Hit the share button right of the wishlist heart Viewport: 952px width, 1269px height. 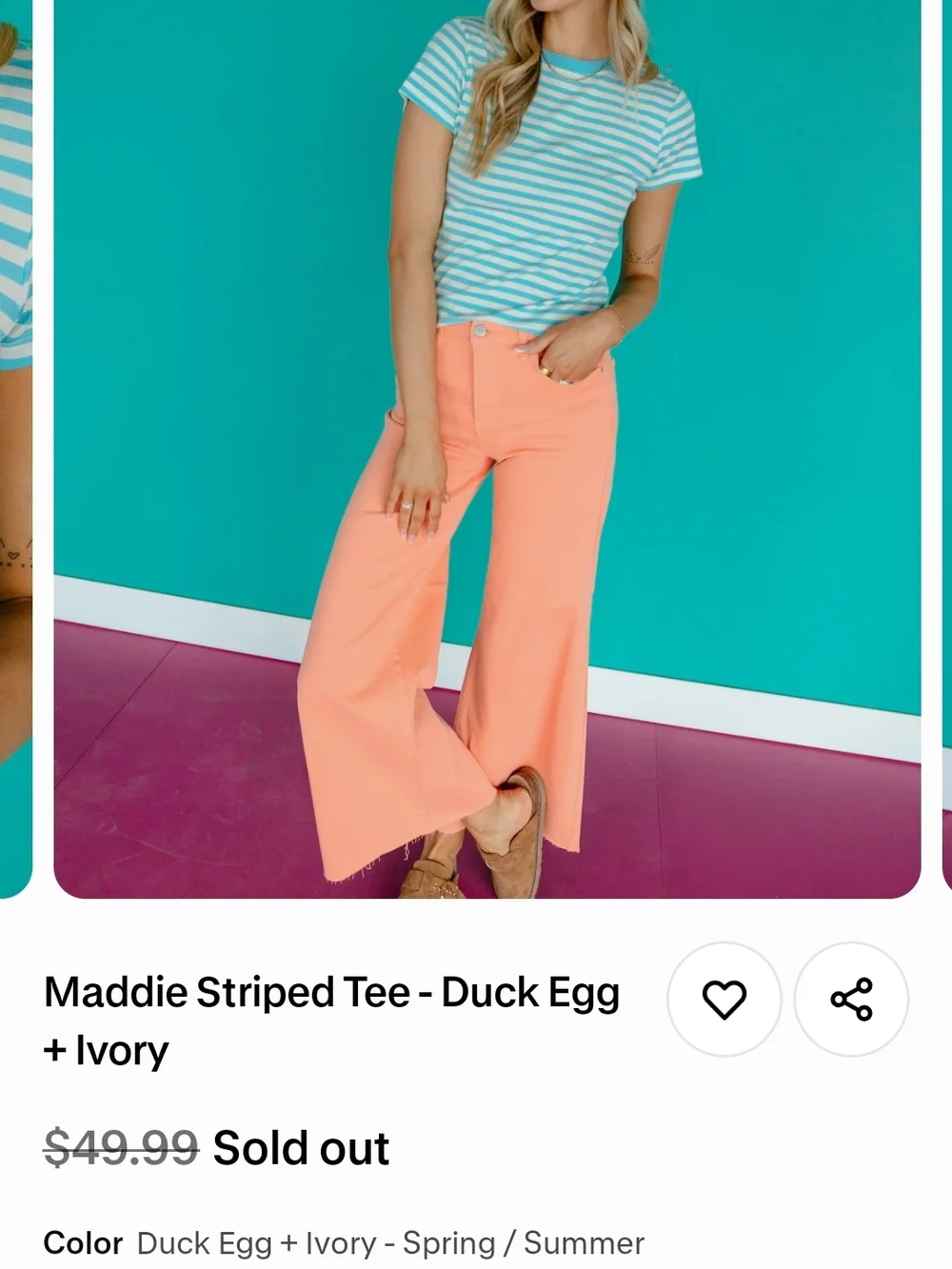pyautogui.click(x=852, y=1000)
